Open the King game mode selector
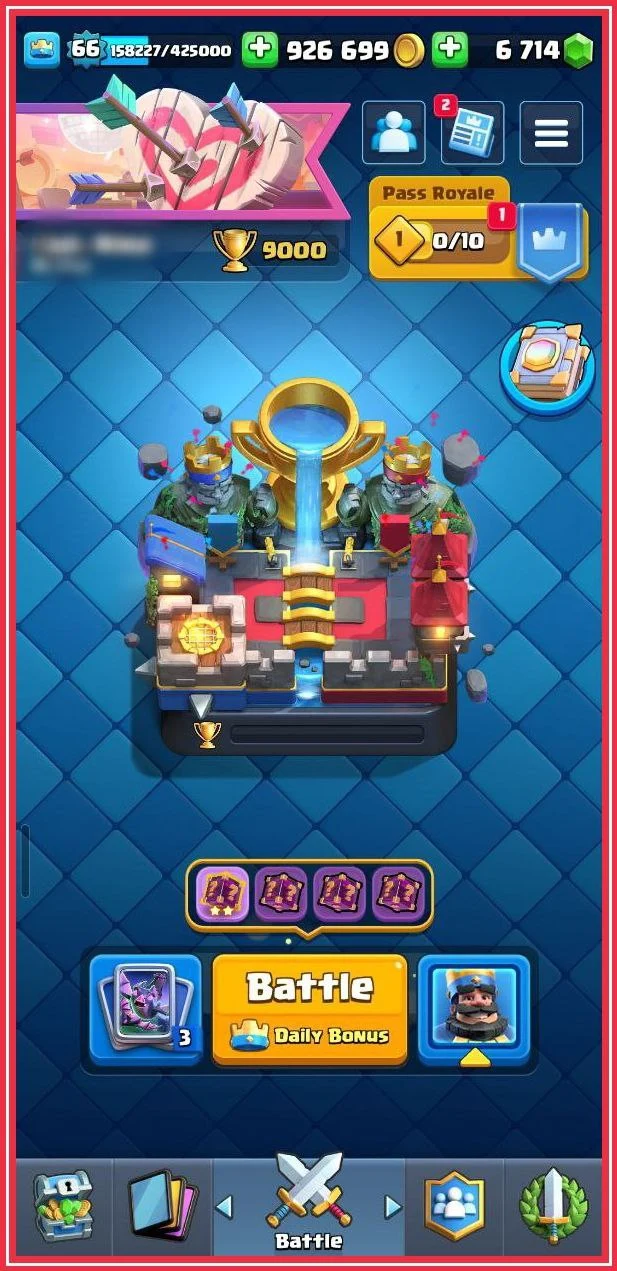Screen dimensions: 617x1271 (474, 1008)
